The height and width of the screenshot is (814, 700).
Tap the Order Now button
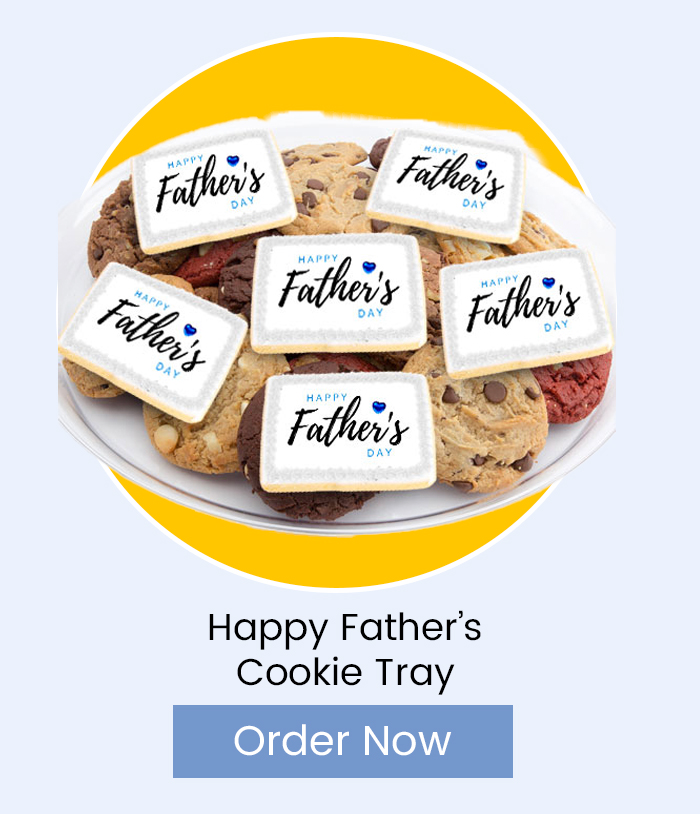click(x=342, y=741)
